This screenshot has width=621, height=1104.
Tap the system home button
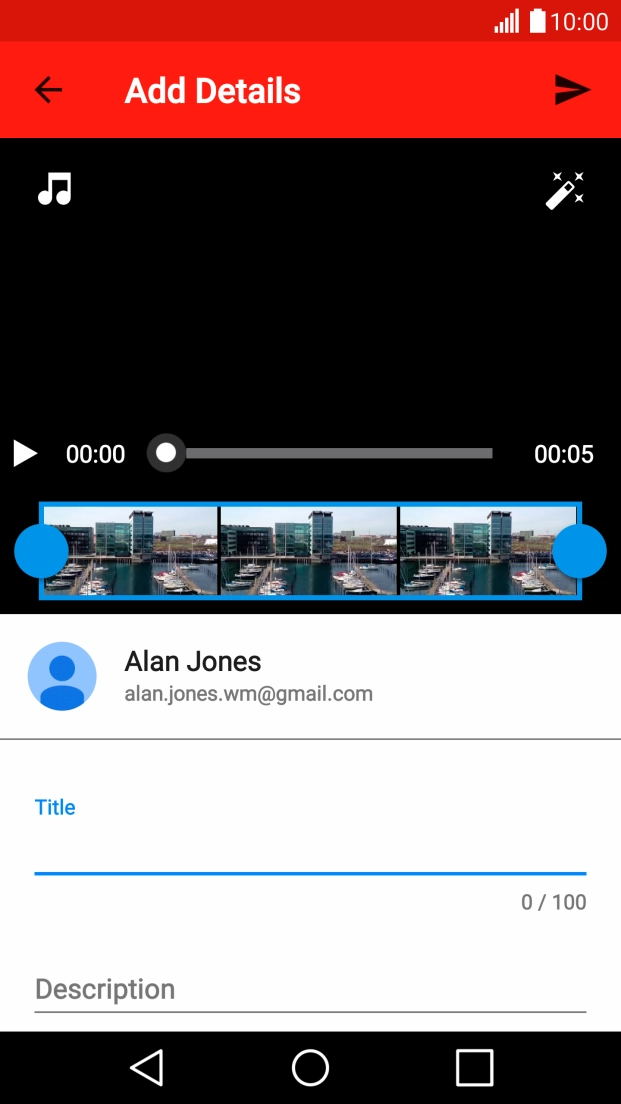coord(310,1067)
